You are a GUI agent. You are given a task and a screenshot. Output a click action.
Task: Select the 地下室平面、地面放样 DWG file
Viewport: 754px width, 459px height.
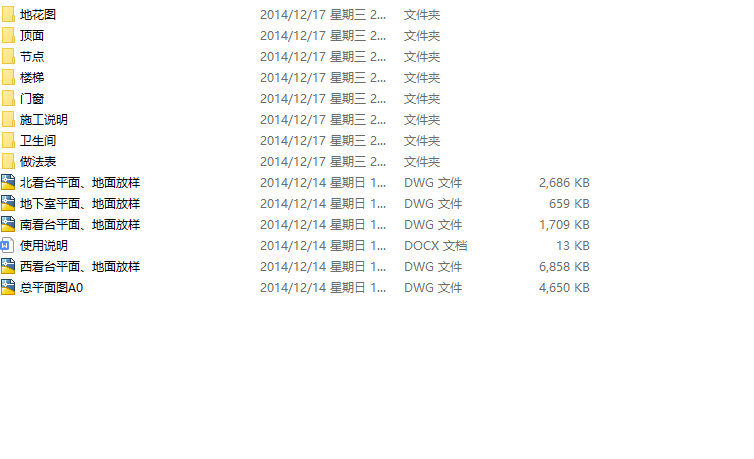click(80, 204)
